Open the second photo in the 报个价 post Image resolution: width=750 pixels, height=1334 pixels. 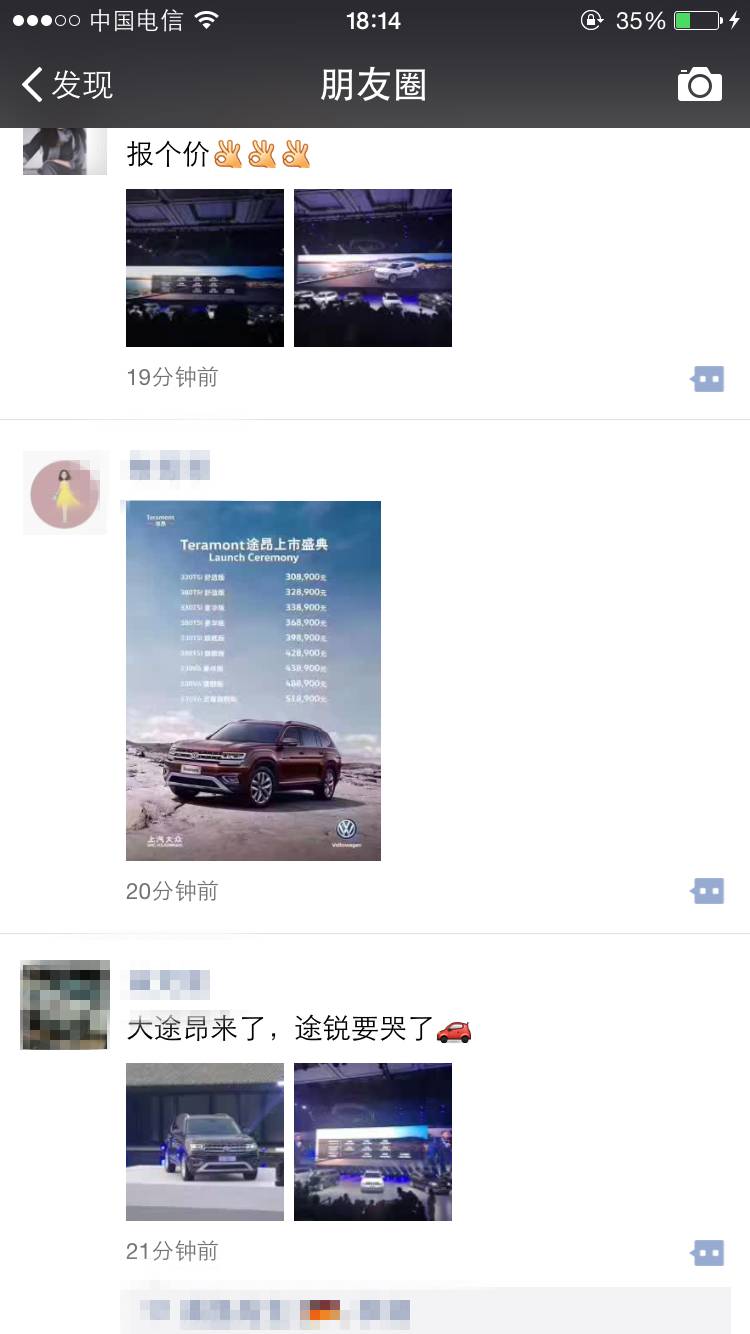click(373, 268)
